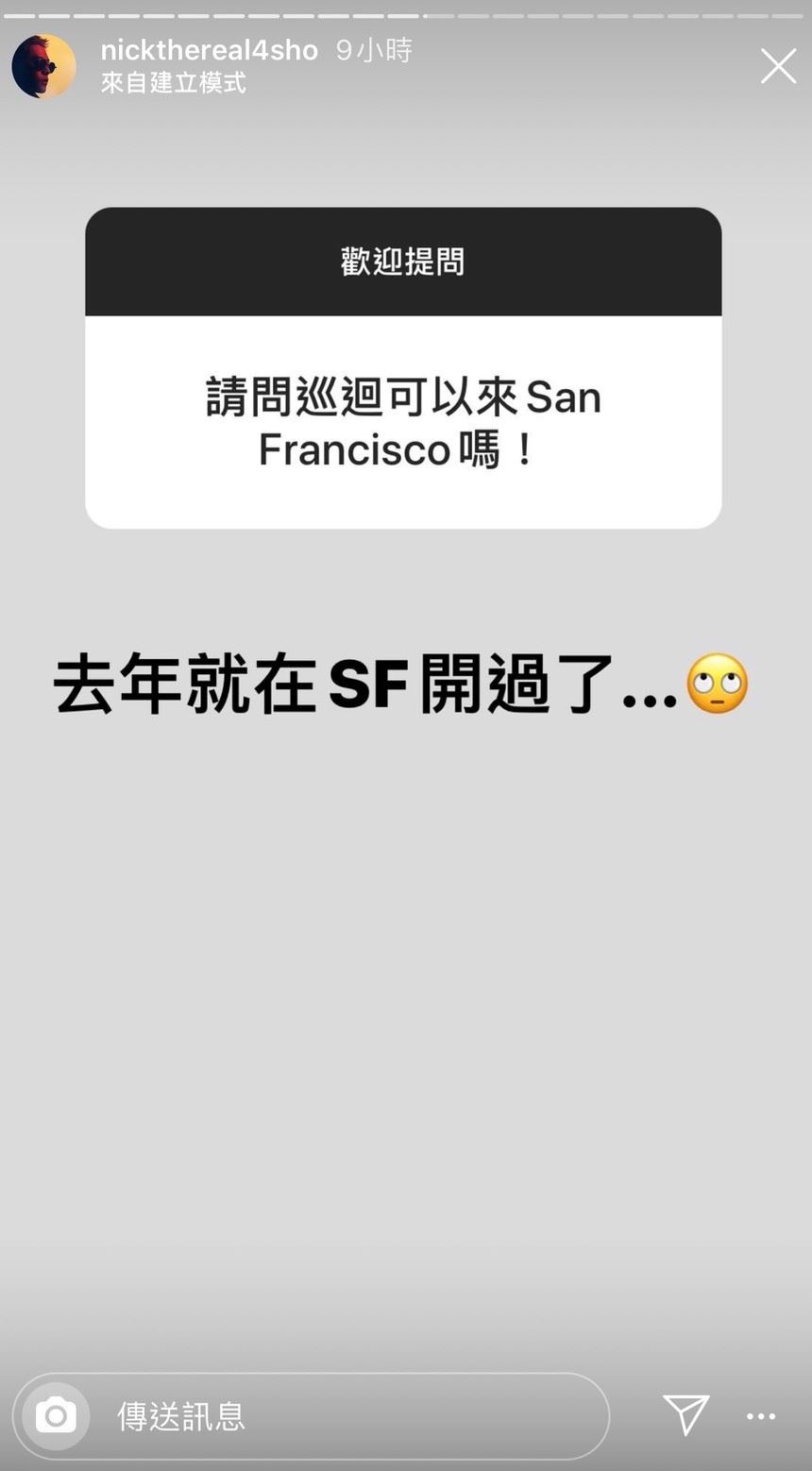Viewport: 812px width, 1471px height.
Task: Open the profile via username nickthereal4sho
Action: coord(210,49)
